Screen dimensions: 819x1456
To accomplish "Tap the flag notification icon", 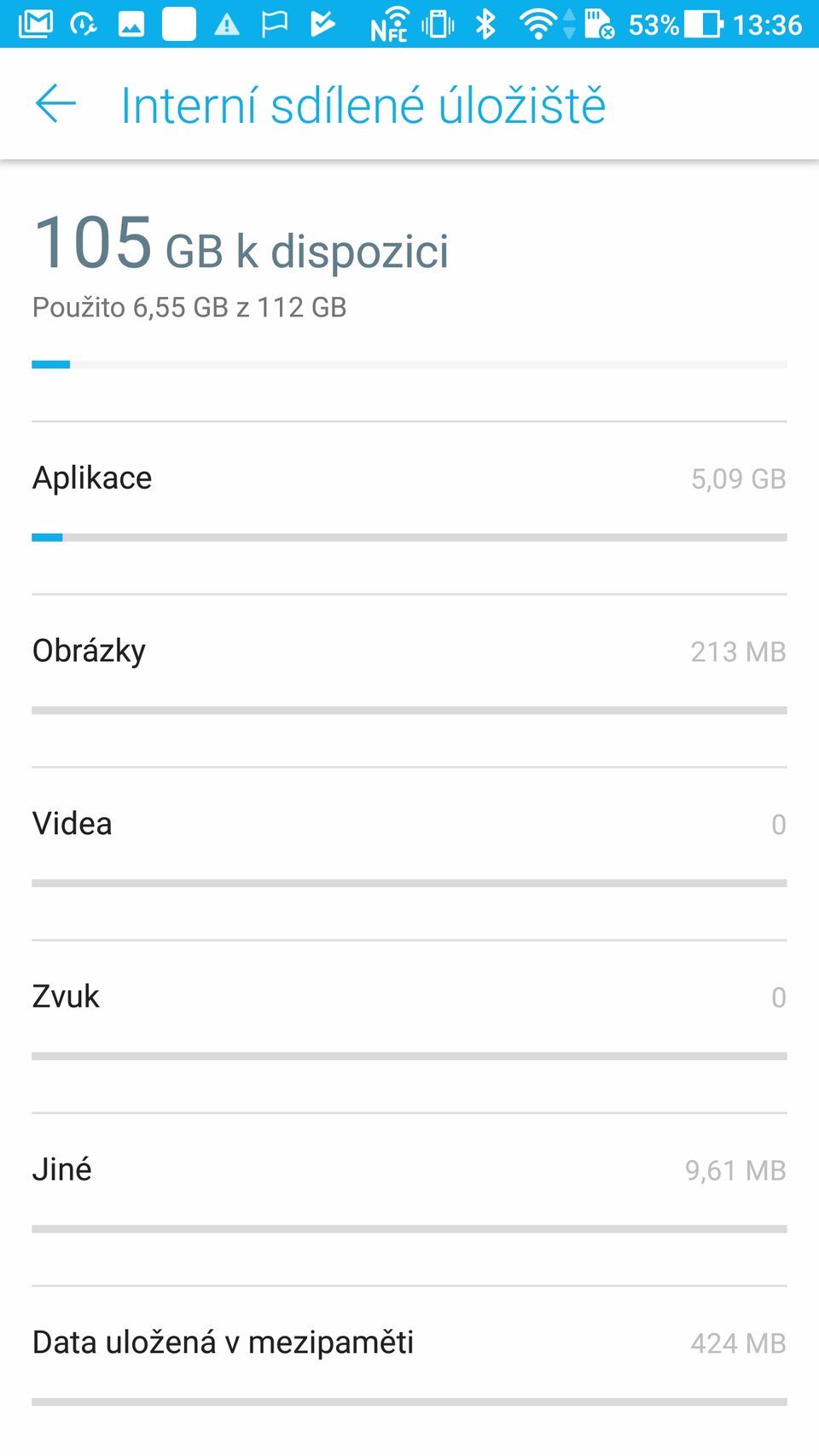I will [273, 26].
